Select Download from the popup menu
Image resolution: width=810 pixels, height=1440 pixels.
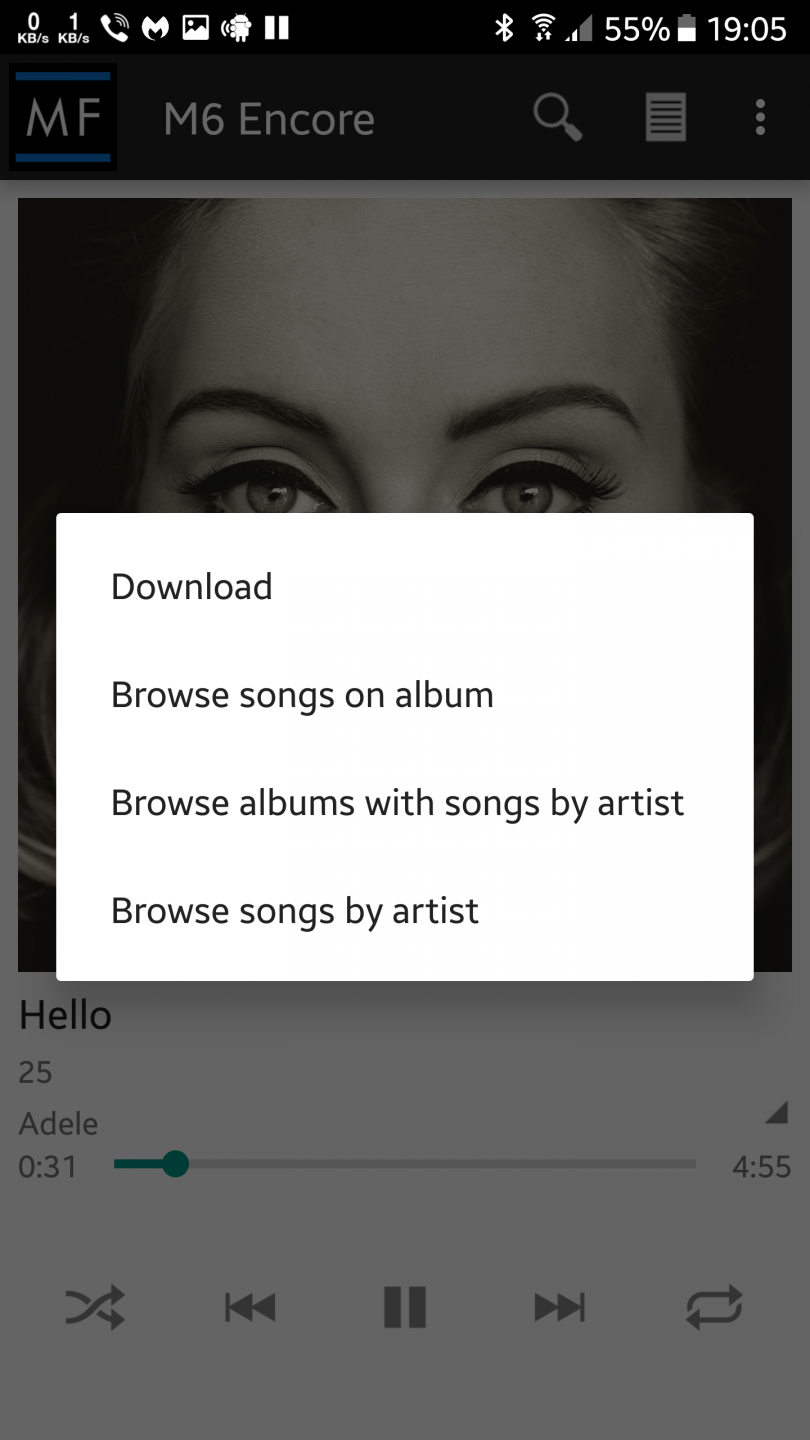[x=192, y=587]
